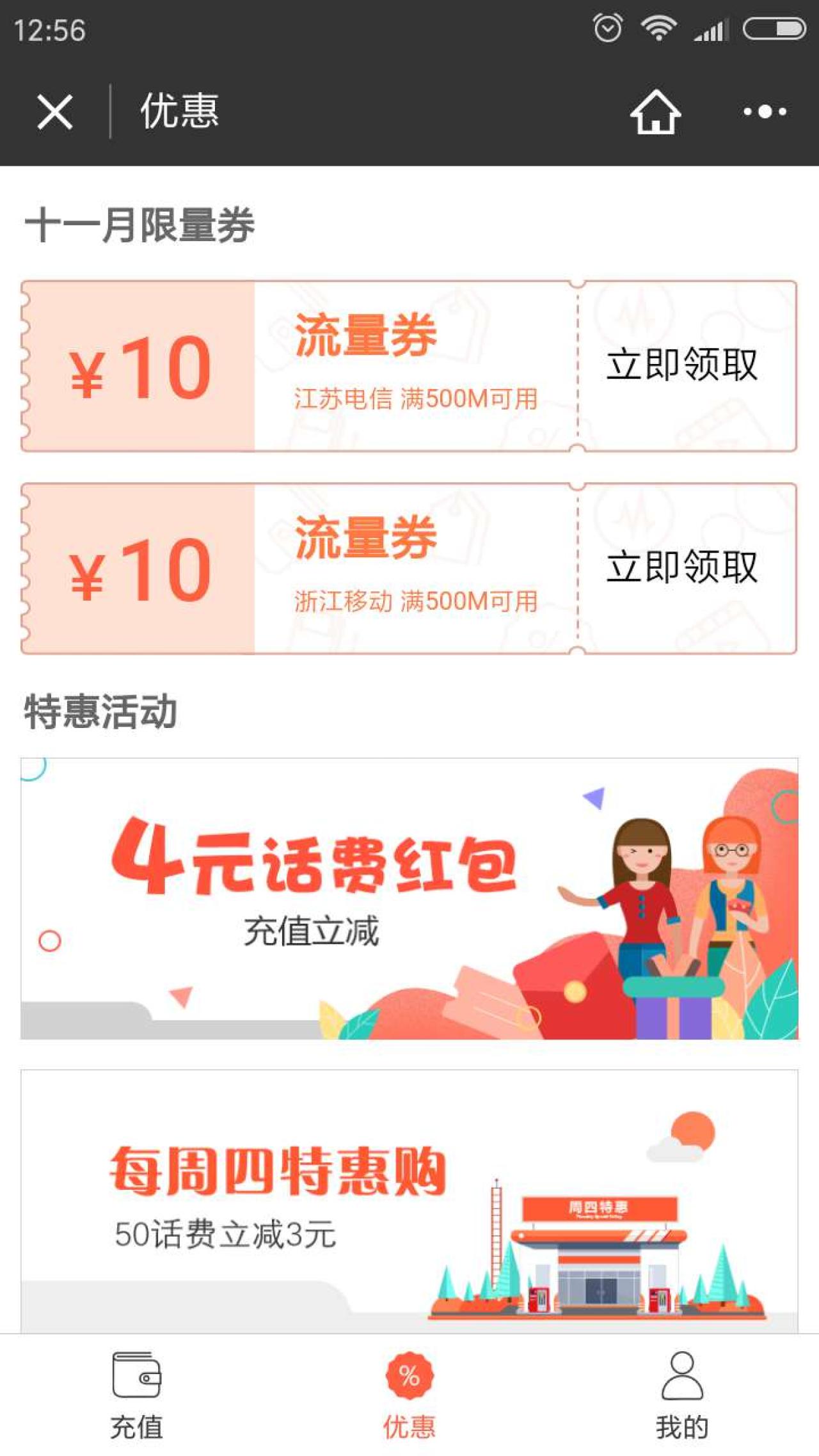
Task: Claim the 江苏电信 流量券 with 立即领取
Action: click(682, 365)
